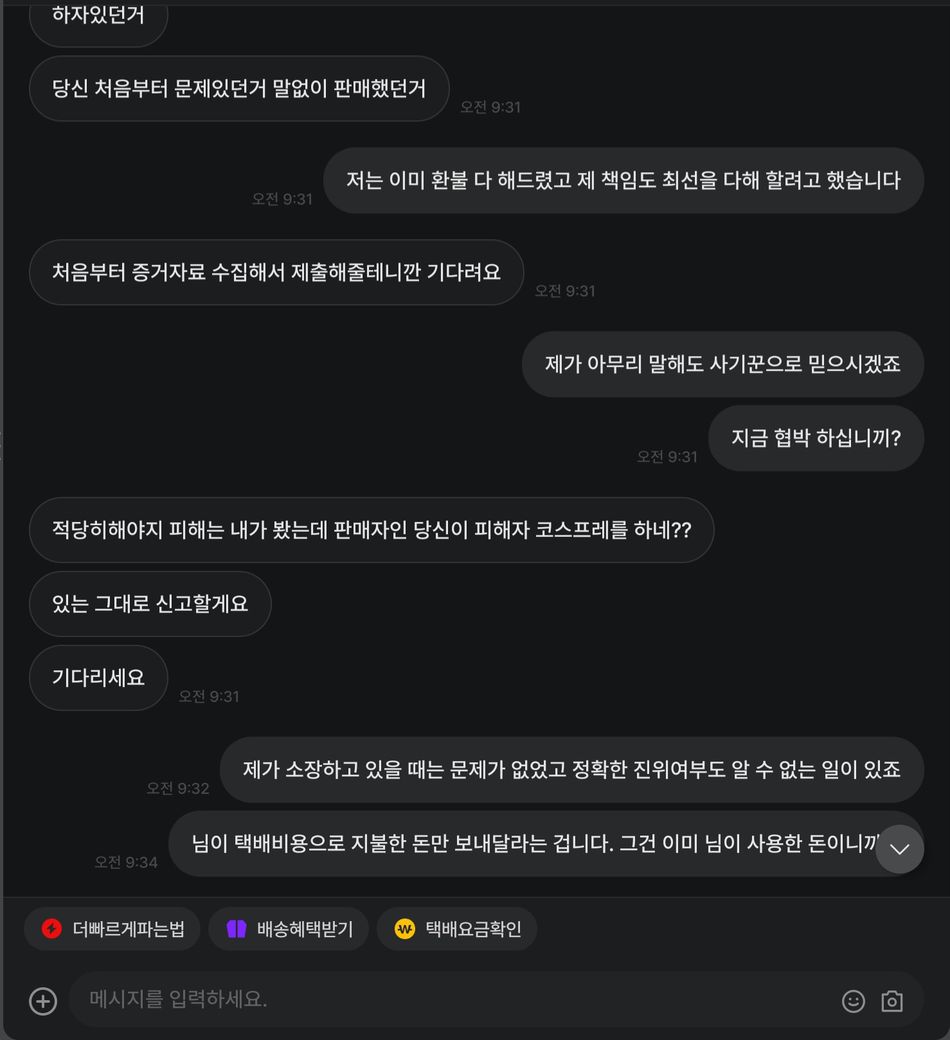Open the camera to send photo
950x1040 pixels.
(892, 1001)
